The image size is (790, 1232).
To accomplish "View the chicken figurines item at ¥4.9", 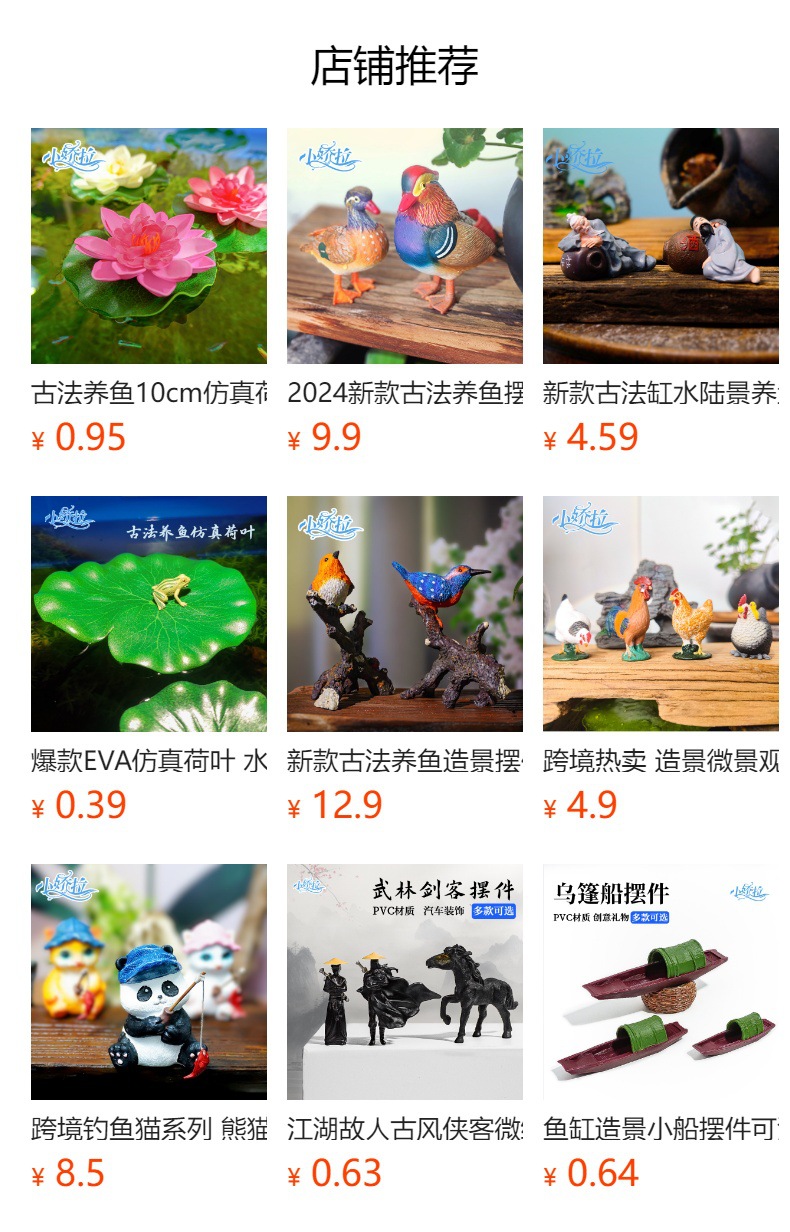I will [661, 614].
